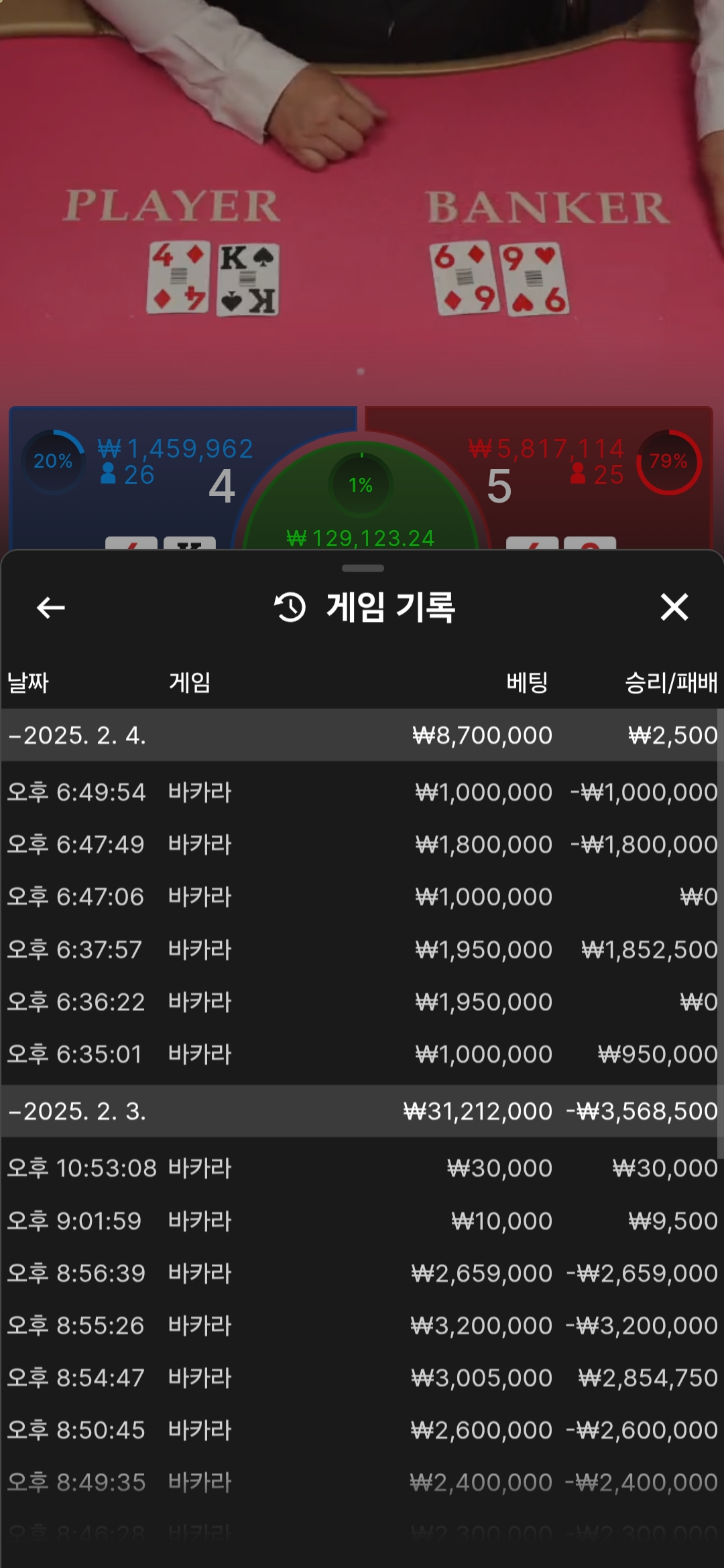Select the 오후 8:49:35 game entry
Viewport: 724px width, 1568px height.
tap(362, 1482)
